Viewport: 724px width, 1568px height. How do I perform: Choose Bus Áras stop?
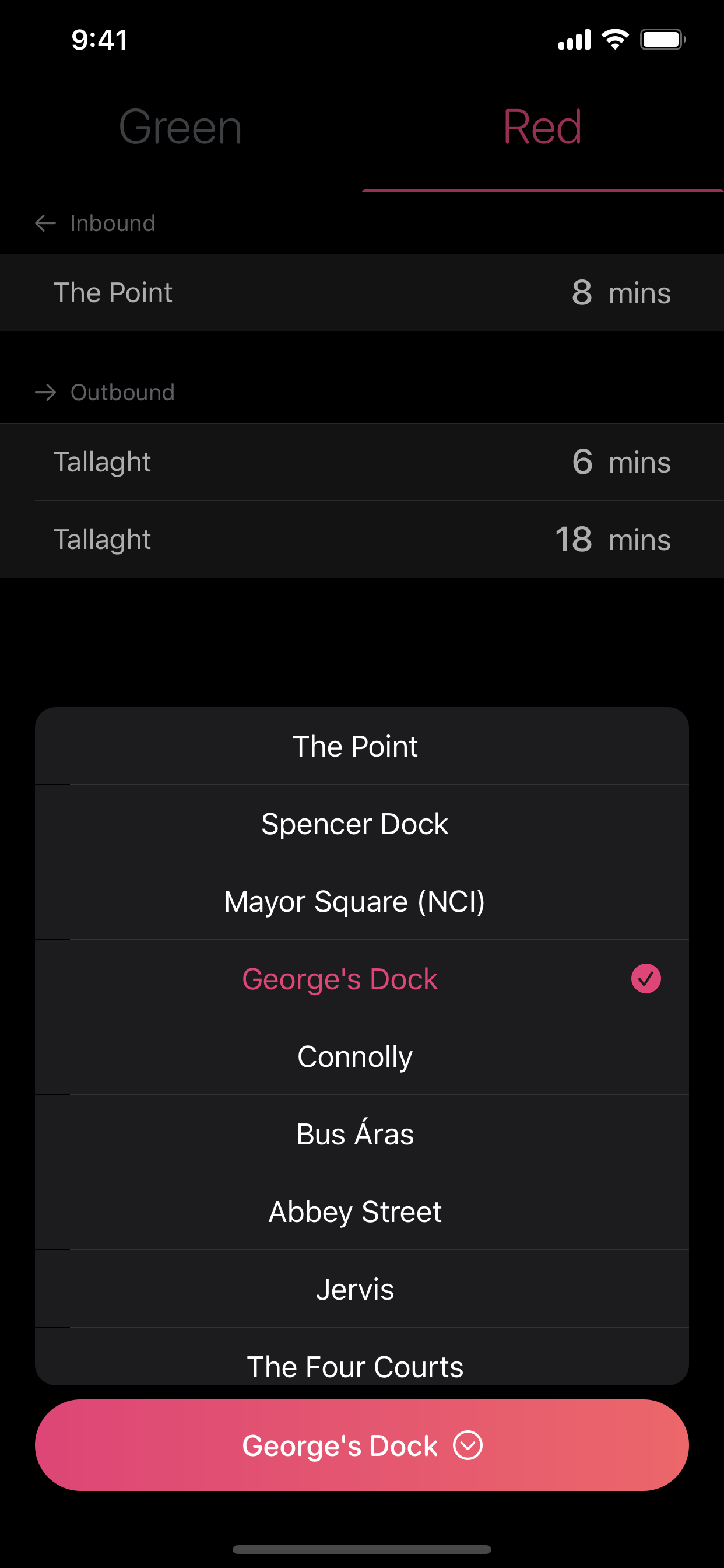(x=361, y=1133)
